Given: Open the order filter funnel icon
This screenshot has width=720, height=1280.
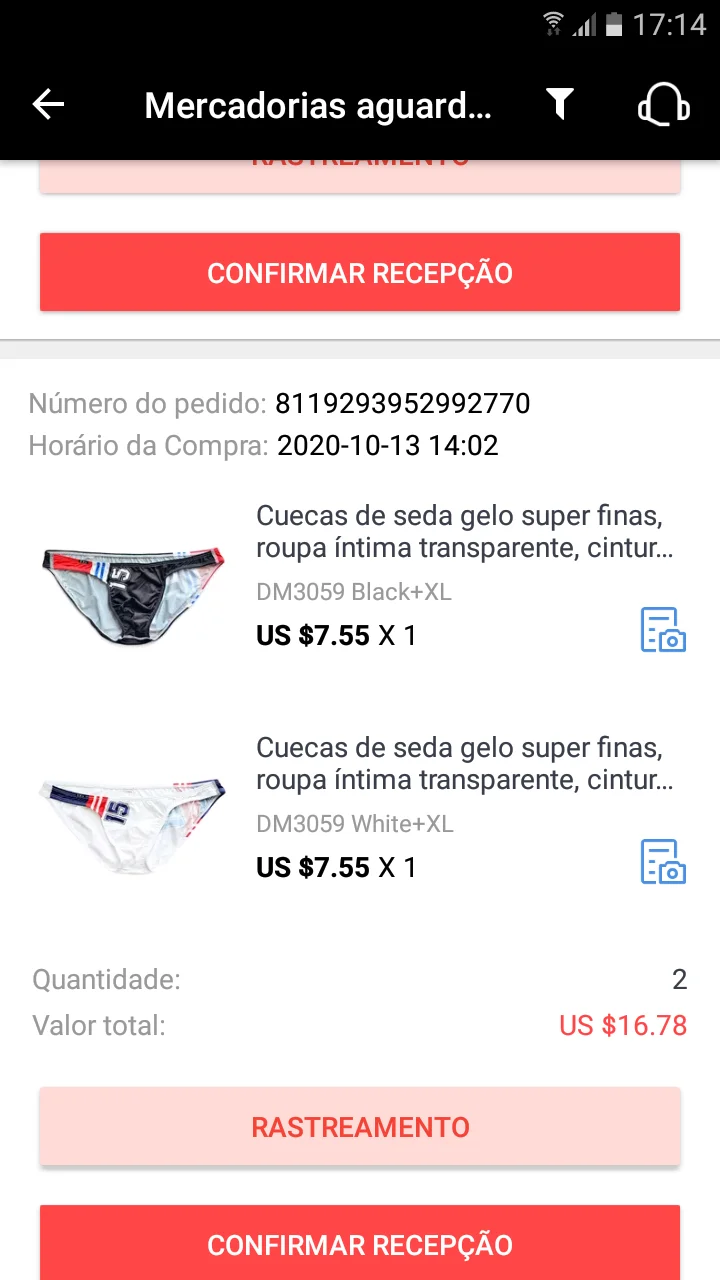Looking at the screenshot, I should [559, 103].
